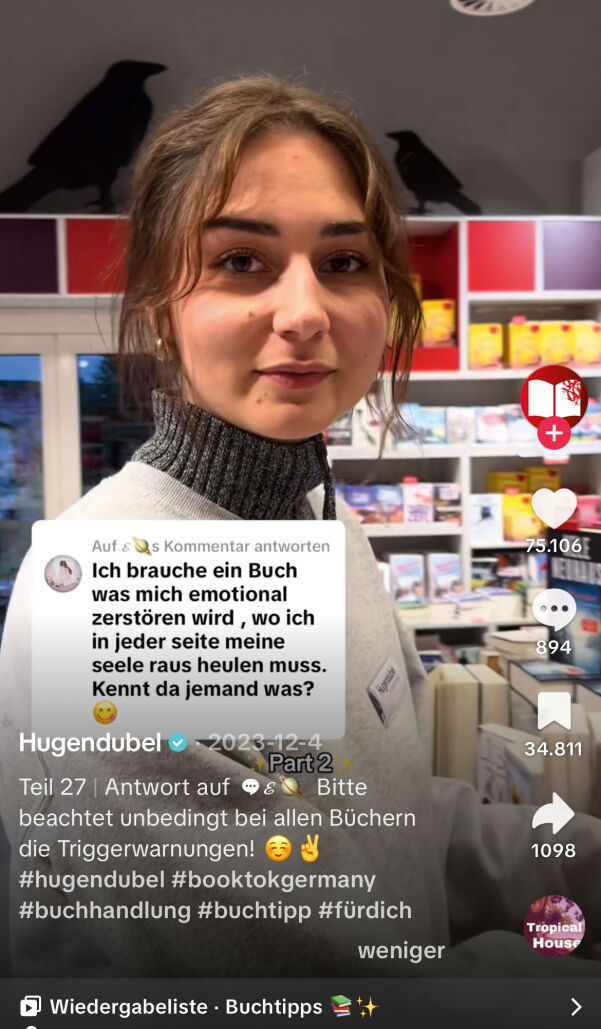Collapse the caption with weniger
Screen dimensions: 601x1029
tap(401, 950)
